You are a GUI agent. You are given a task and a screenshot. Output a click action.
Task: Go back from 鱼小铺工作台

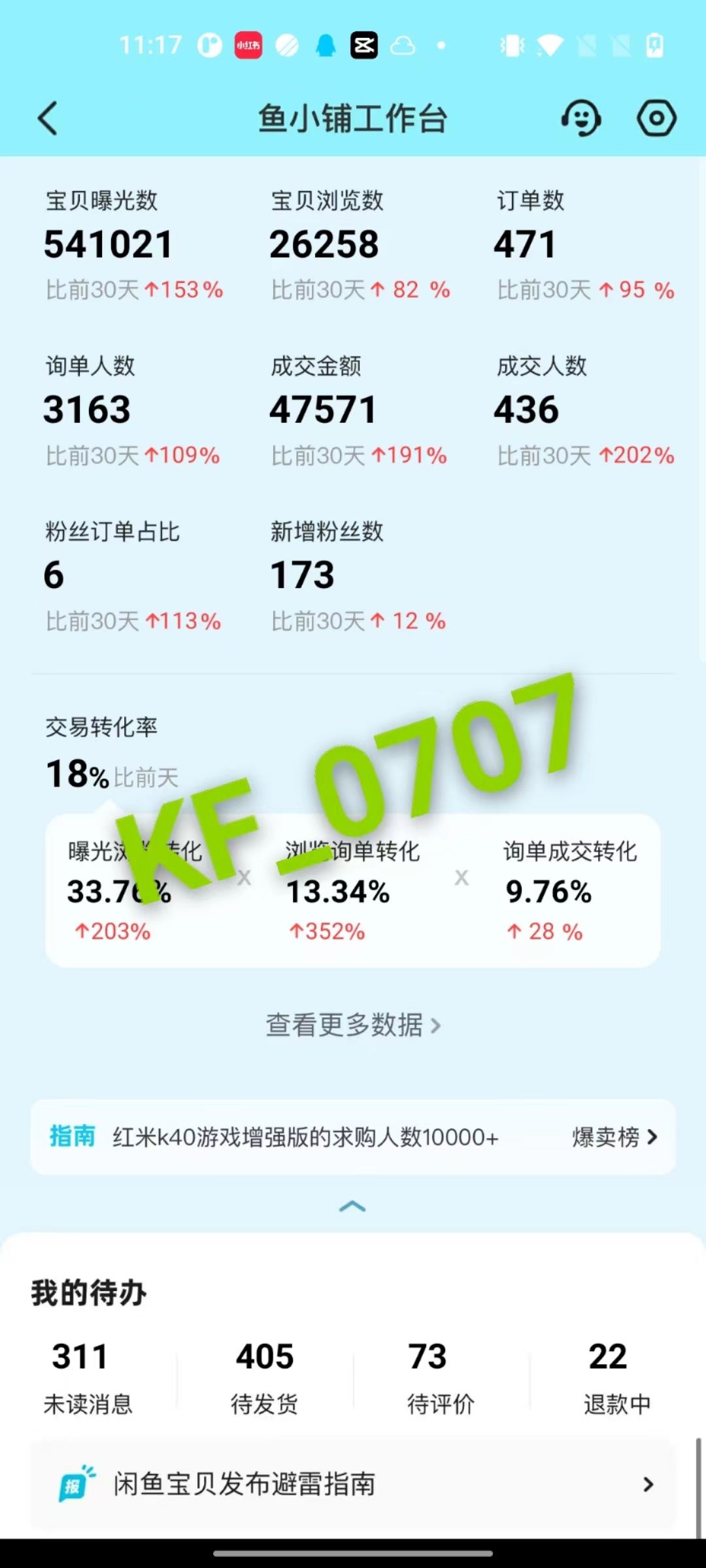pos(48,118)
